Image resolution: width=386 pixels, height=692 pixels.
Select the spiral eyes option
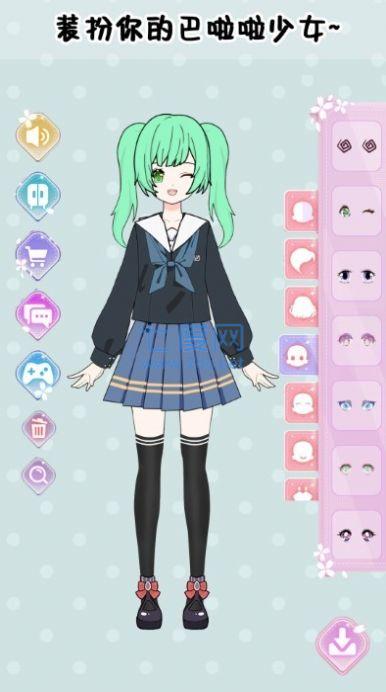click(356, 146)
